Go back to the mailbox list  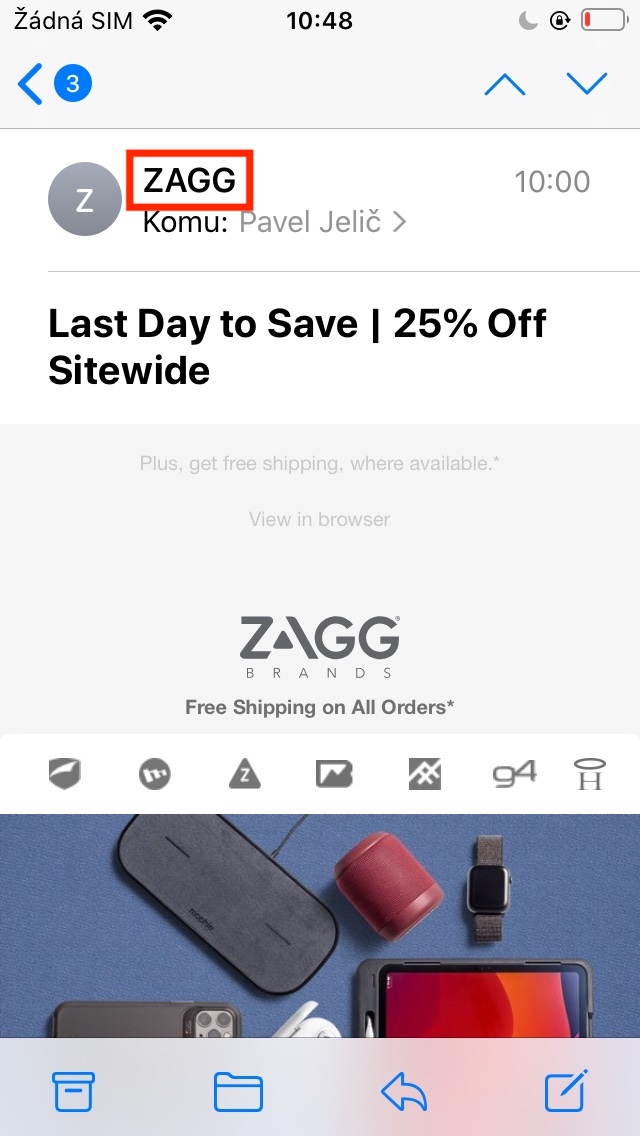[54, 85]
